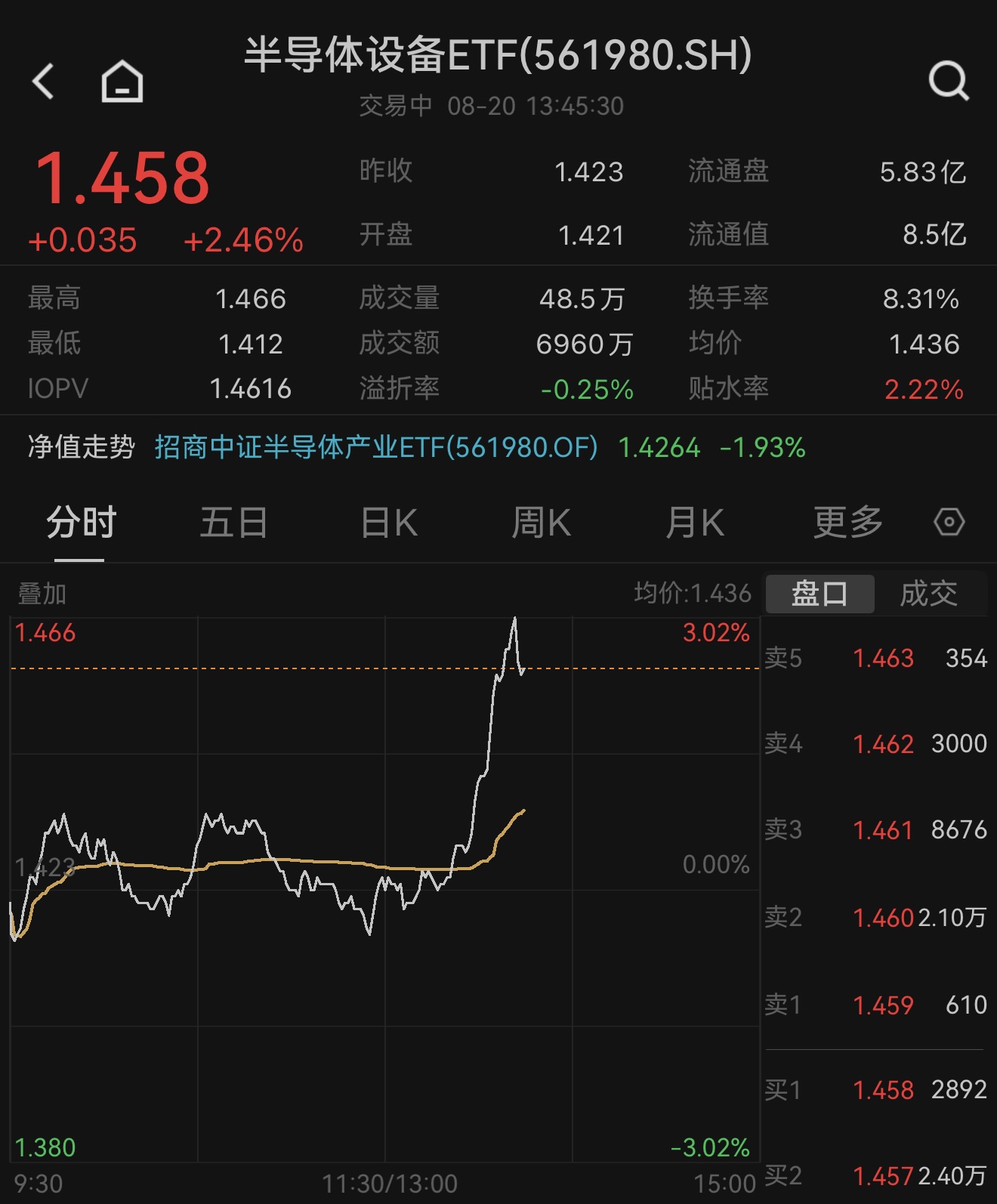Select the 分时 intraday tab
997x1204 pixels.
(x=81, y=523)
